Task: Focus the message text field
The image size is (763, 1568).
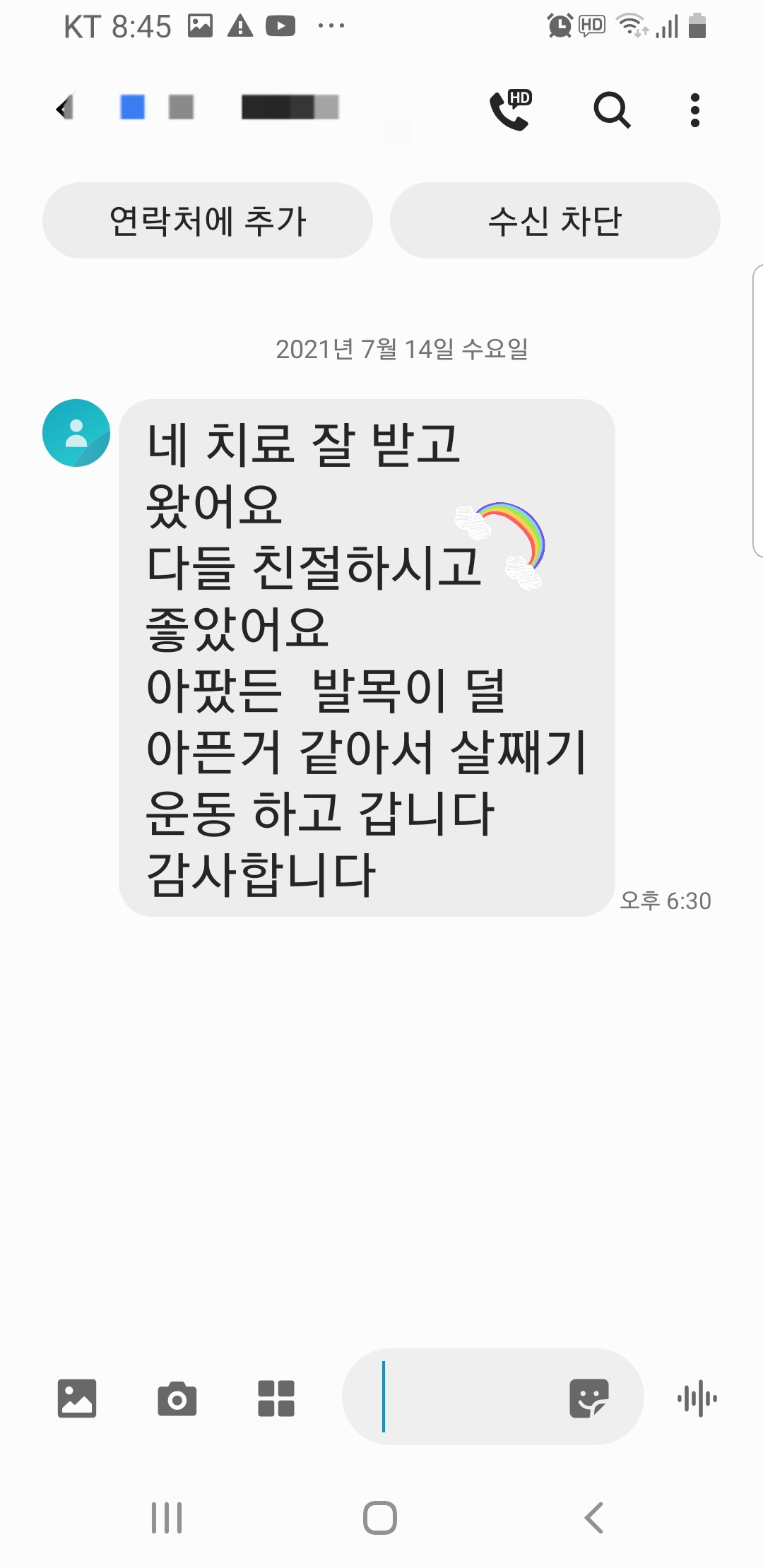Action: (x=466, y=1396)
